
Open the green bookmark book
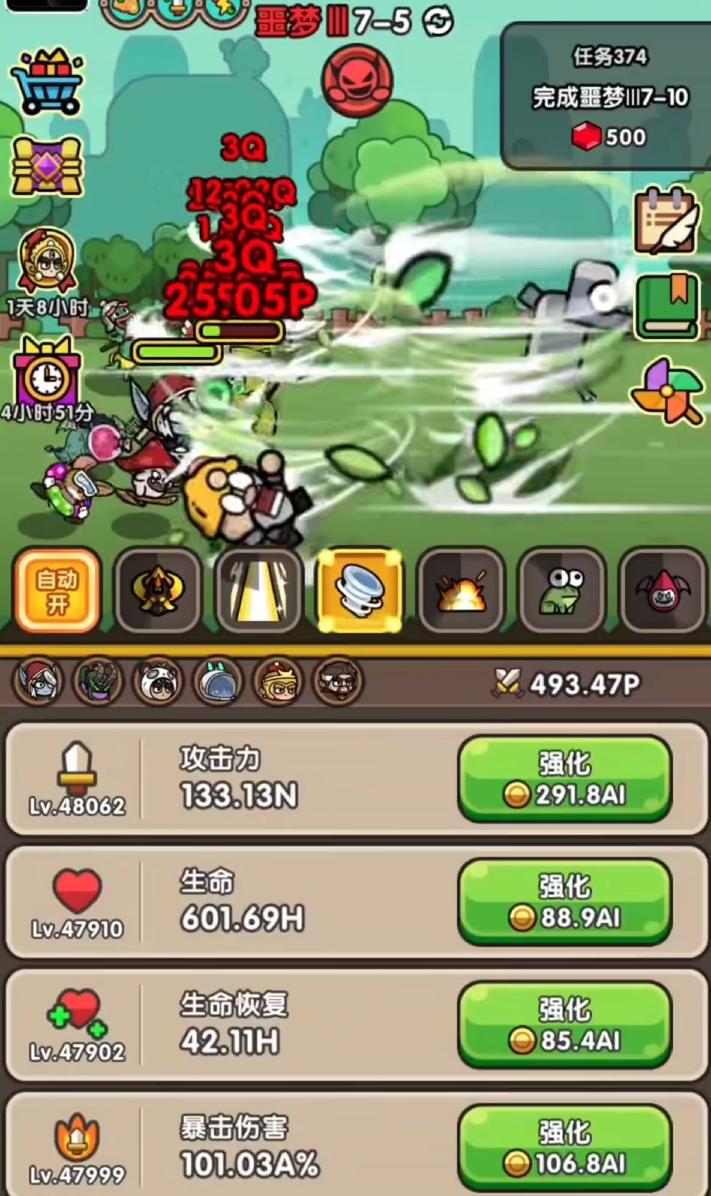click(665, 305)
